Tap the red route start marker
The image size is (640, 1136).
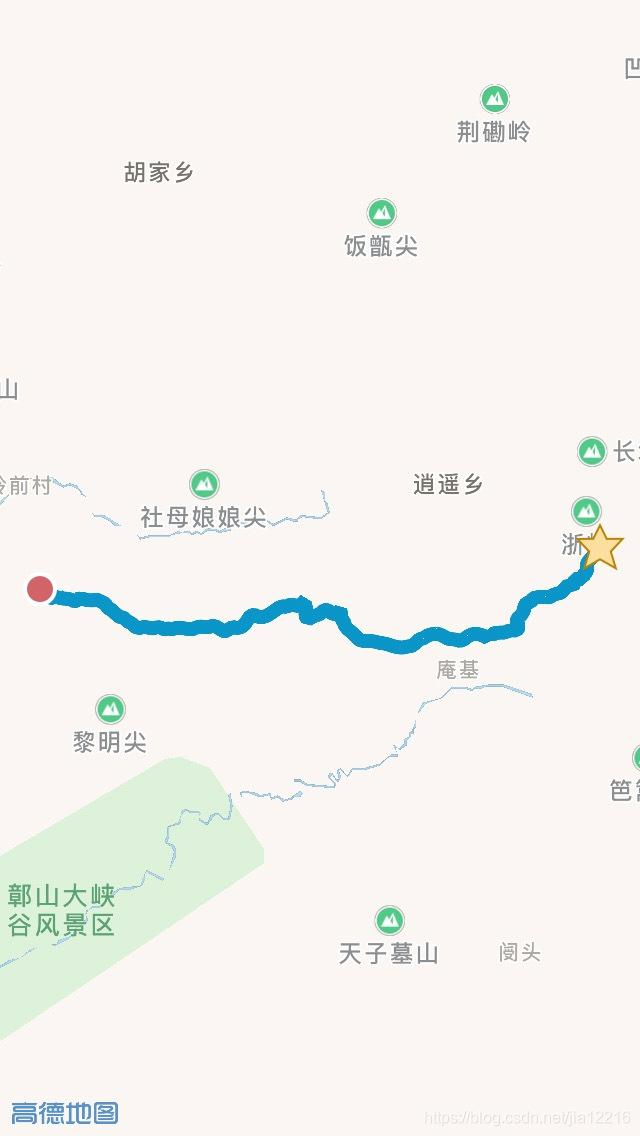pyautogui.click(x=40, y=589)
